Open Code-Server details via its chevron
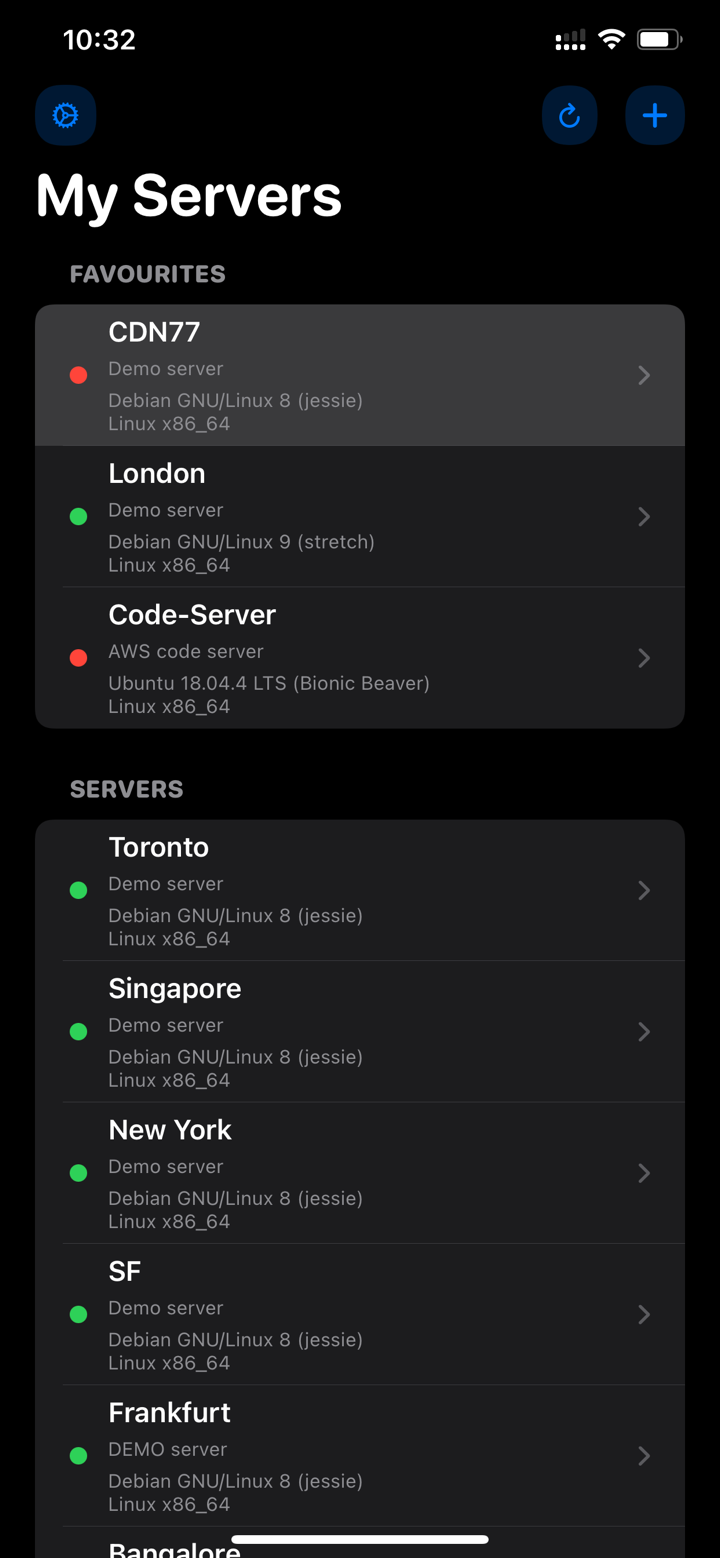Image resolution: width=720 pixels, height=1558 pixels. (644, 658)
